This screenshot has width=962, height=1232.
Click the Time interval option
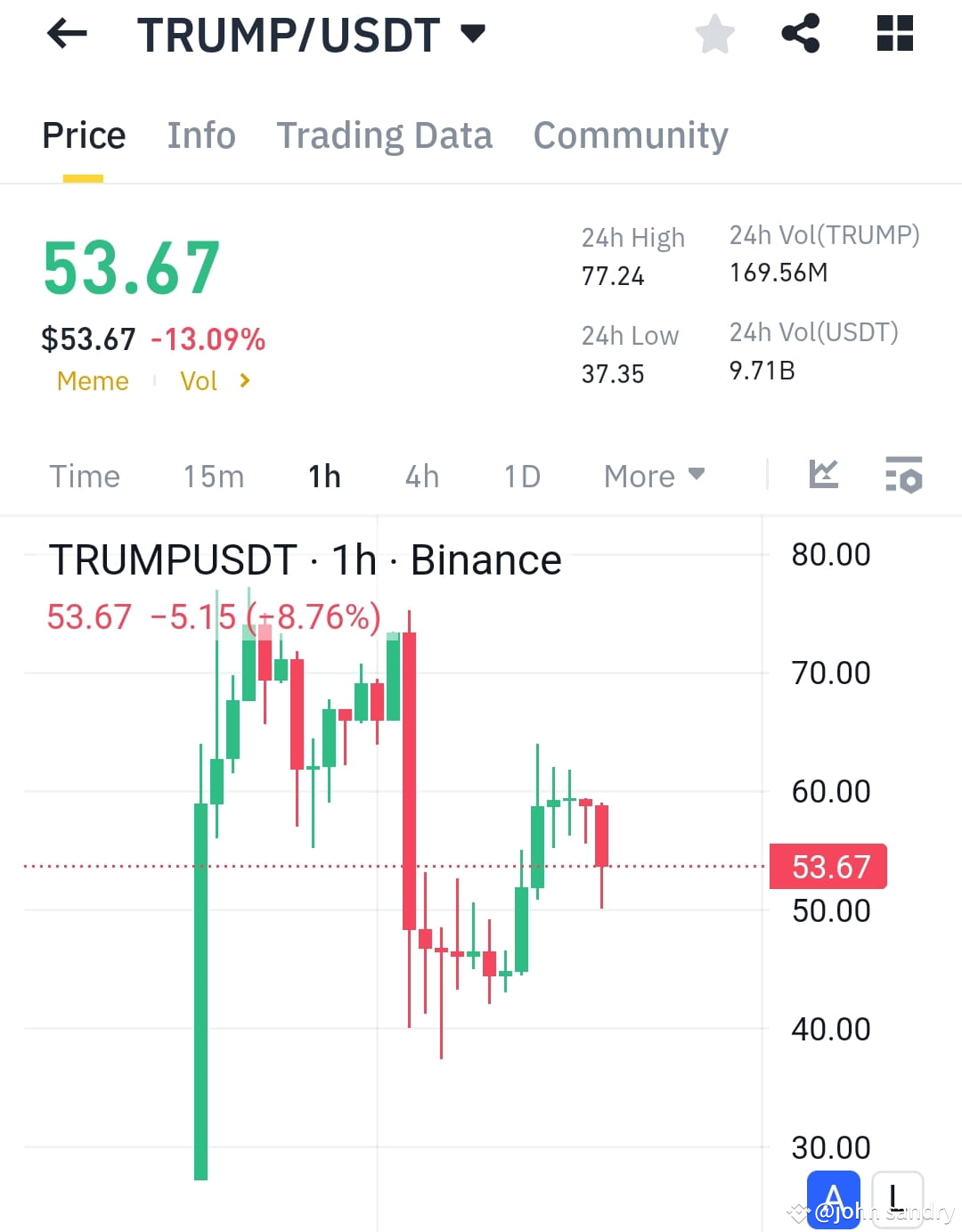(x=85, y=476)
